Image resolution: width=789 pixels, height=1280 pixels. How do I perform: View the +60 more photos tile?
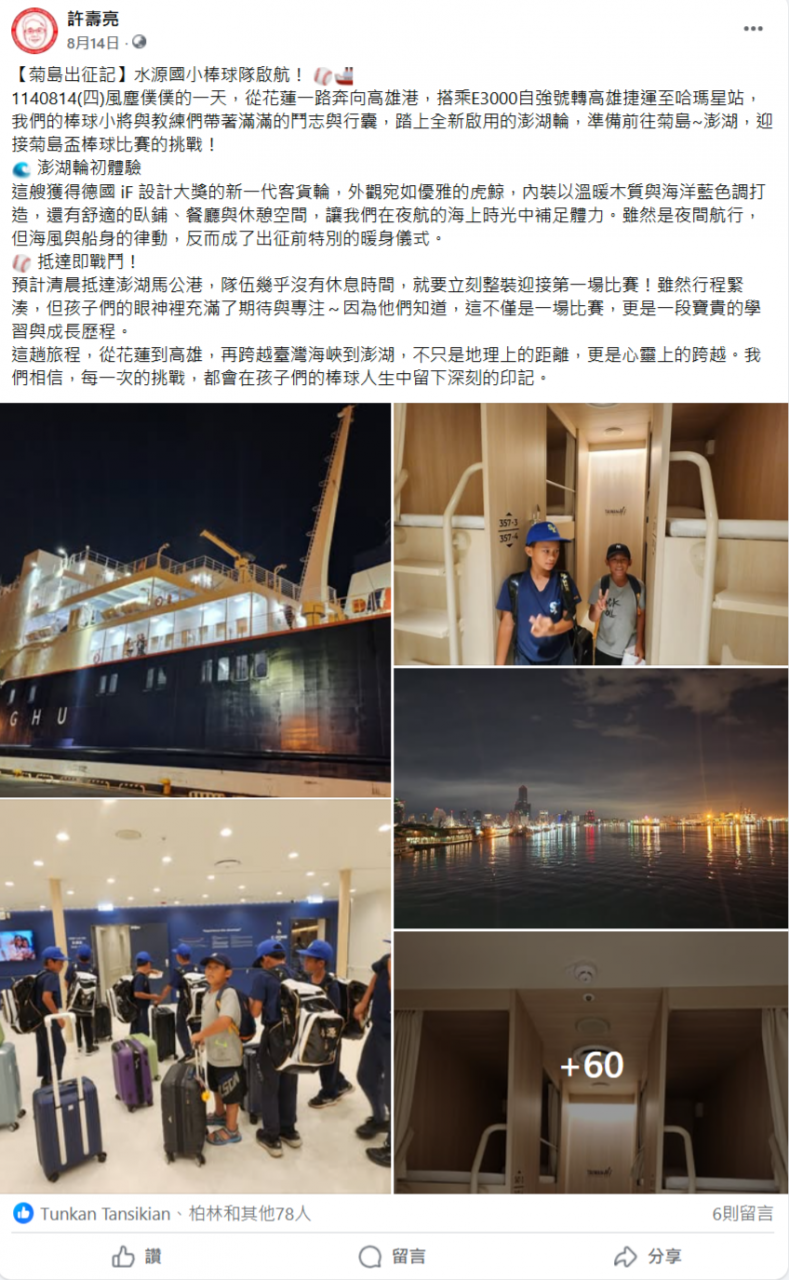tap(590, 1063)
